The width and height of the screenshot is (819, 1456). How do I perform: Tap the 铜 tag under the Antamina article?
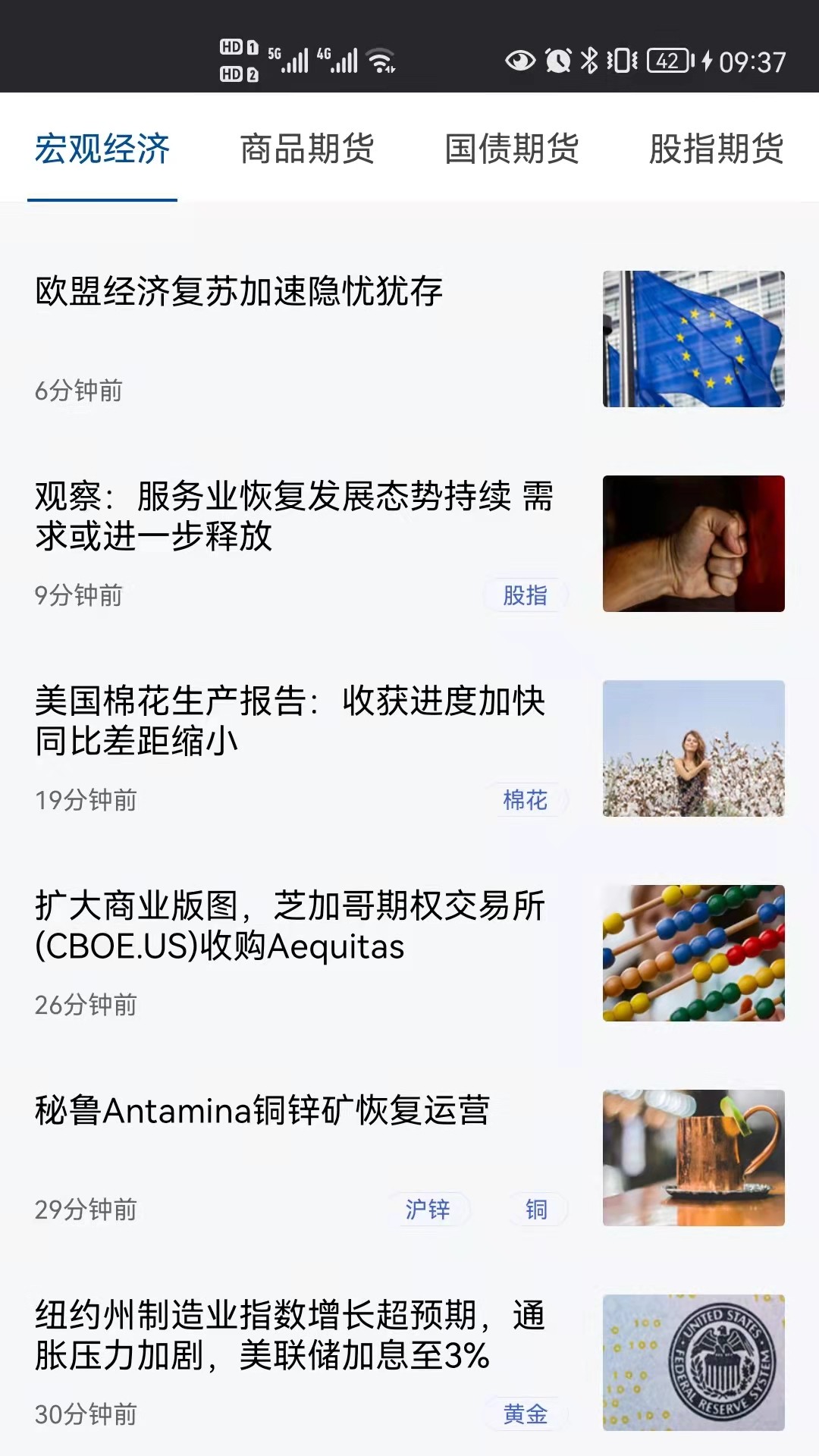click(536, 1210)
